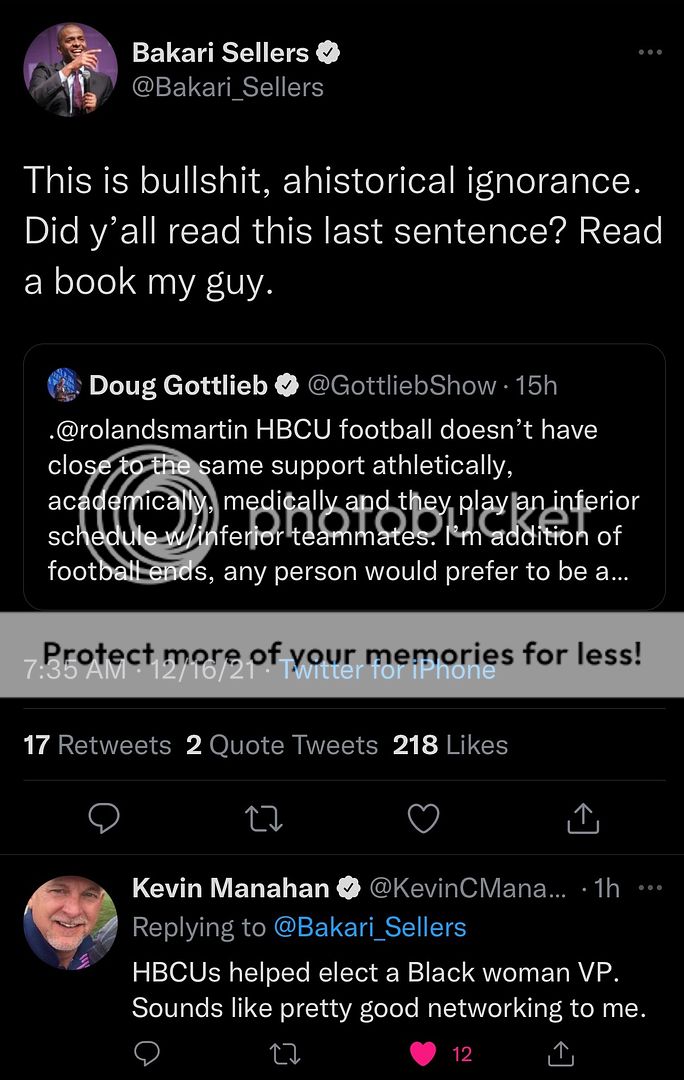Reply to Bakari Sellers' tweet
Image resolution: width=684 pixels, height=1080 pixels.
tap(104, 819)
